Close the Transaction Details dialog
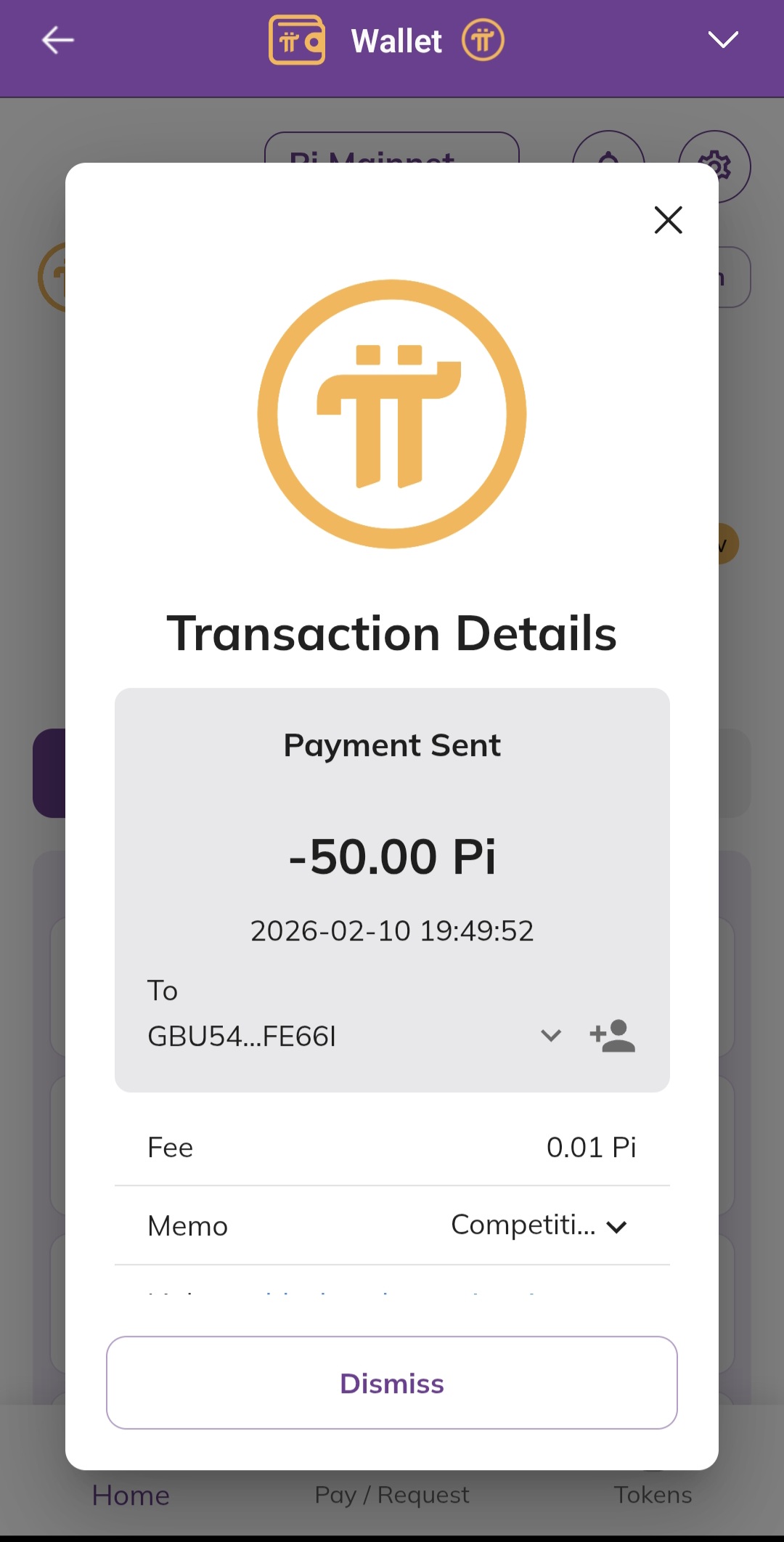The image size is (784, 1542). coord(668,220)
